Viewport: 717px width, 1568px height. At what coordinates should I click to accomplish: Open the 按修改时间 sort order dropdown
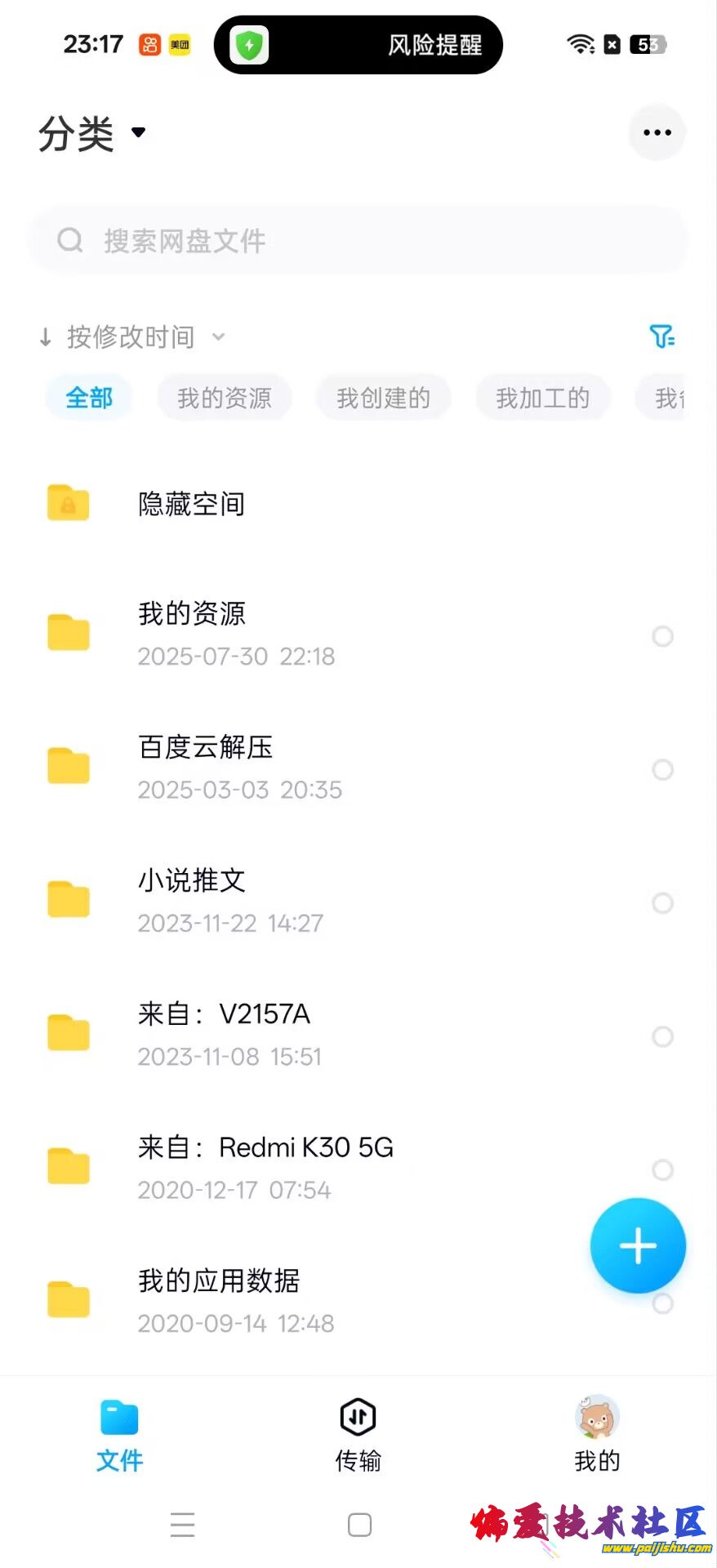[x=131, y=336]
